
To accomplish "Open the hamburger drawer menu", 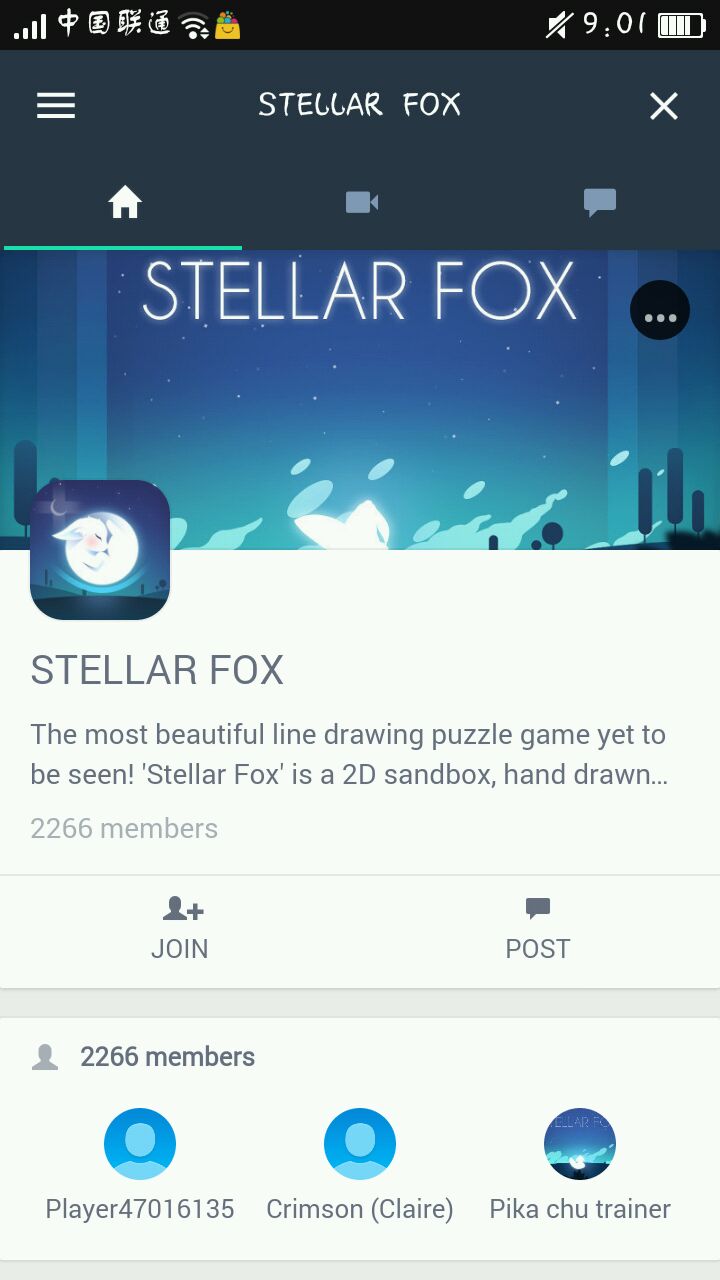I will [56, 106].
